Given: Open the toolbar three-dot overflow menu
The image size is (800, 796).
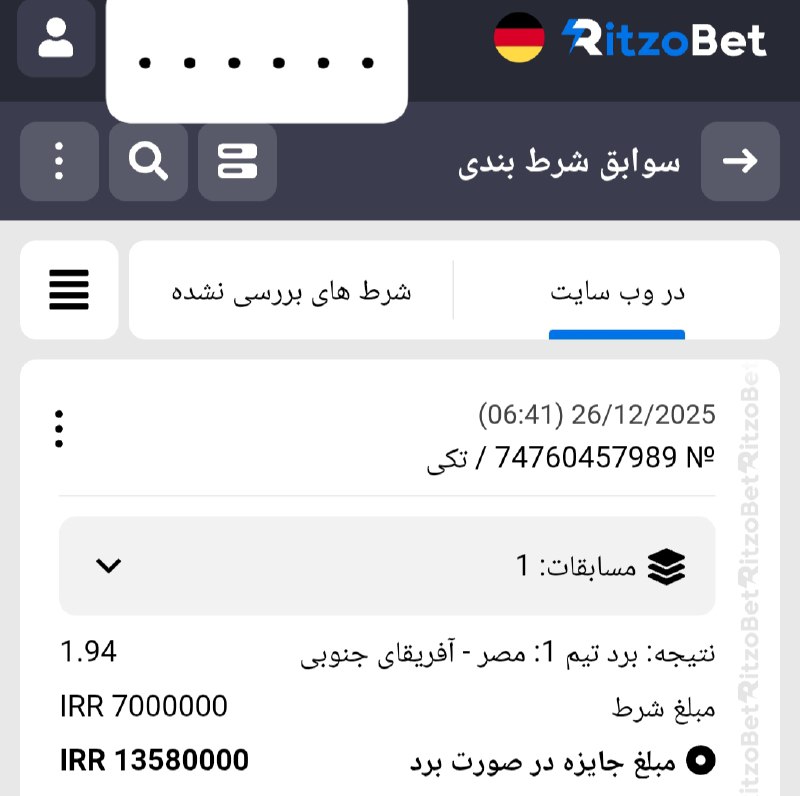Looking at the screenshot, I should [x=59, y=161].
